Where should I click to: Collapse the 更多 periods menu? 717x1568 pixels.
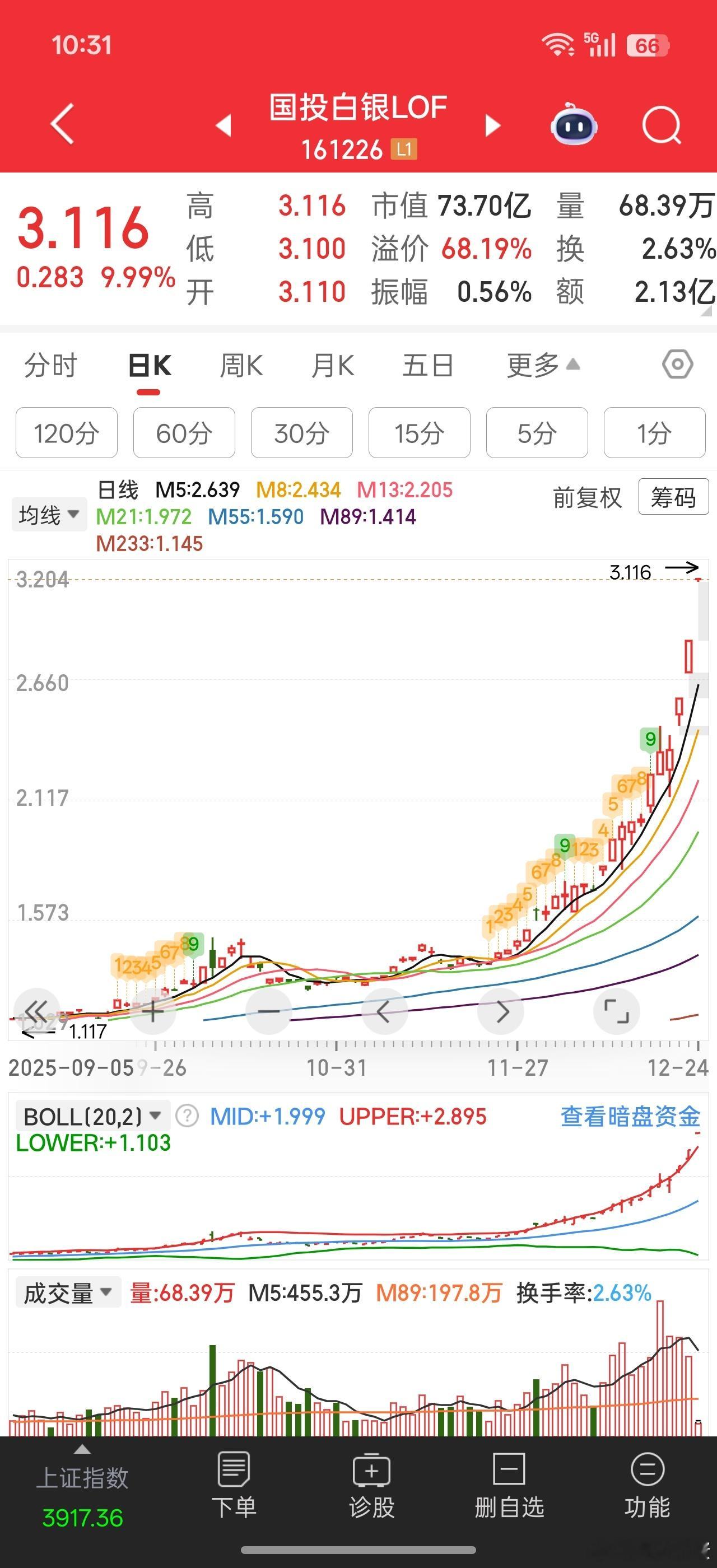pyautogui.click(x=541, y=365)
